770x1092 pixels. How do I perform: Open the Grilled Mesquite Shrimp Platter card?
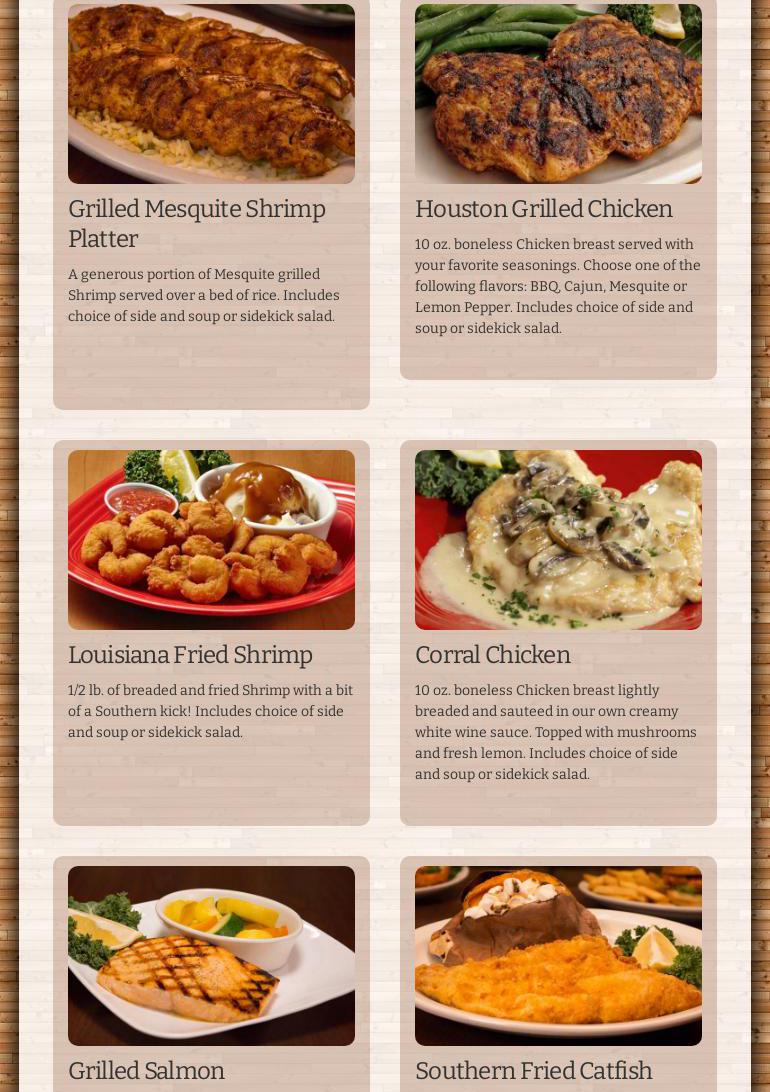tap(211, 223)
